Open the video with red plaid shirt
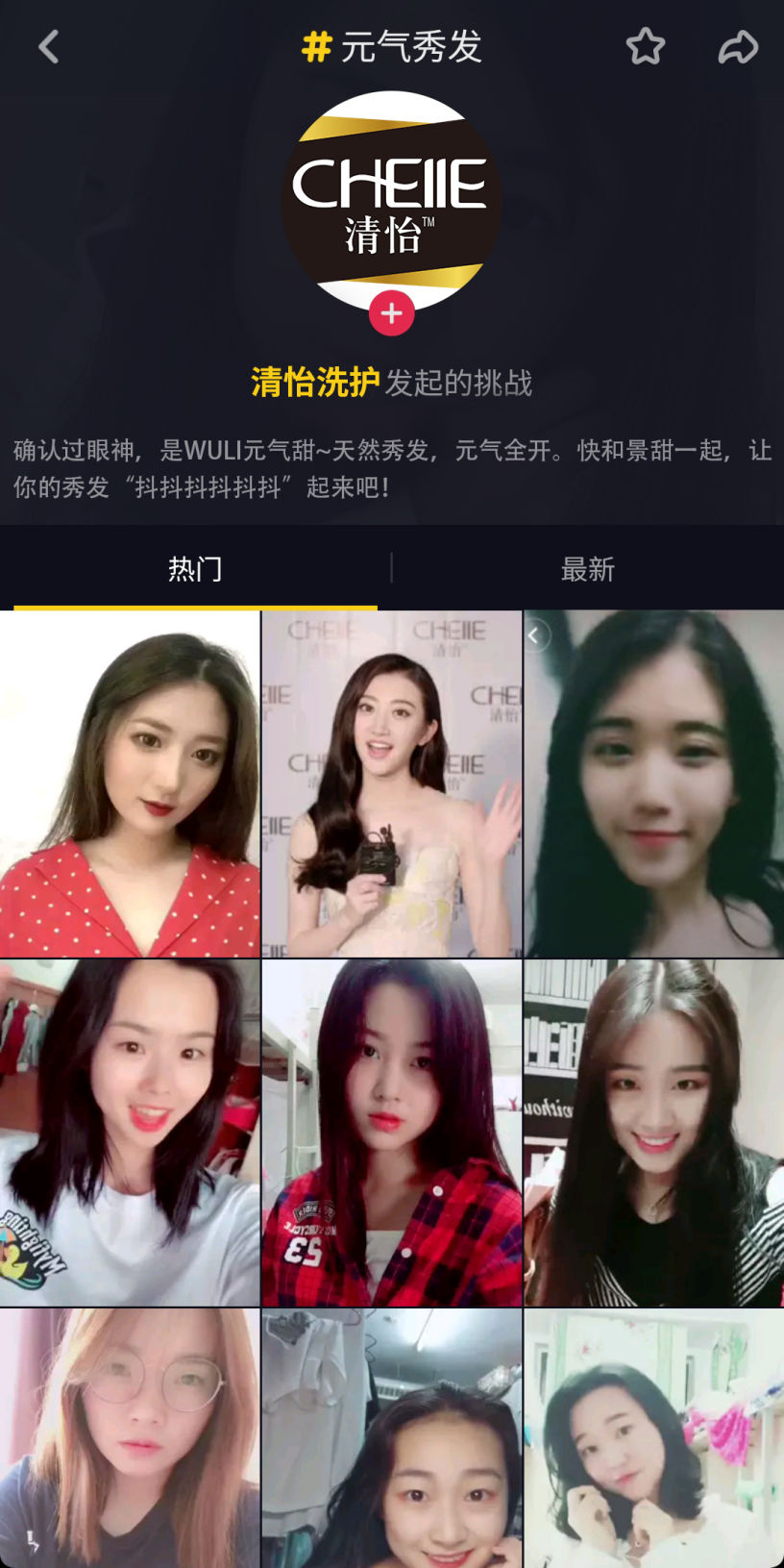The width and height of the screenshot is (784, 1568). tap(391, 1132)
